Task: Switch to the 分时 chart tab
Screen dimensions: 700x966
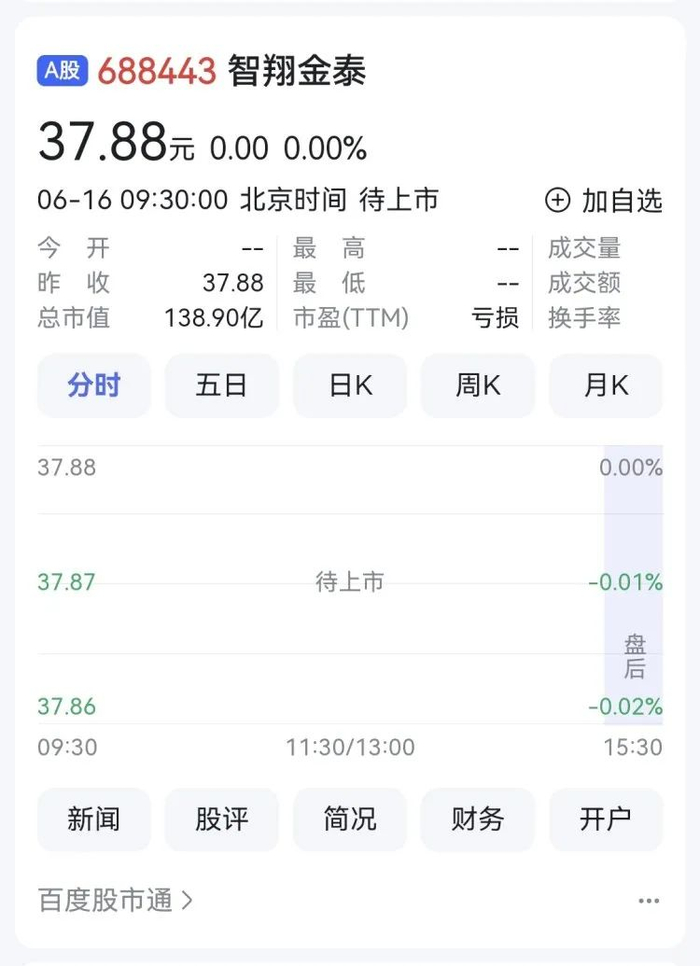Action: coord(94,386)
